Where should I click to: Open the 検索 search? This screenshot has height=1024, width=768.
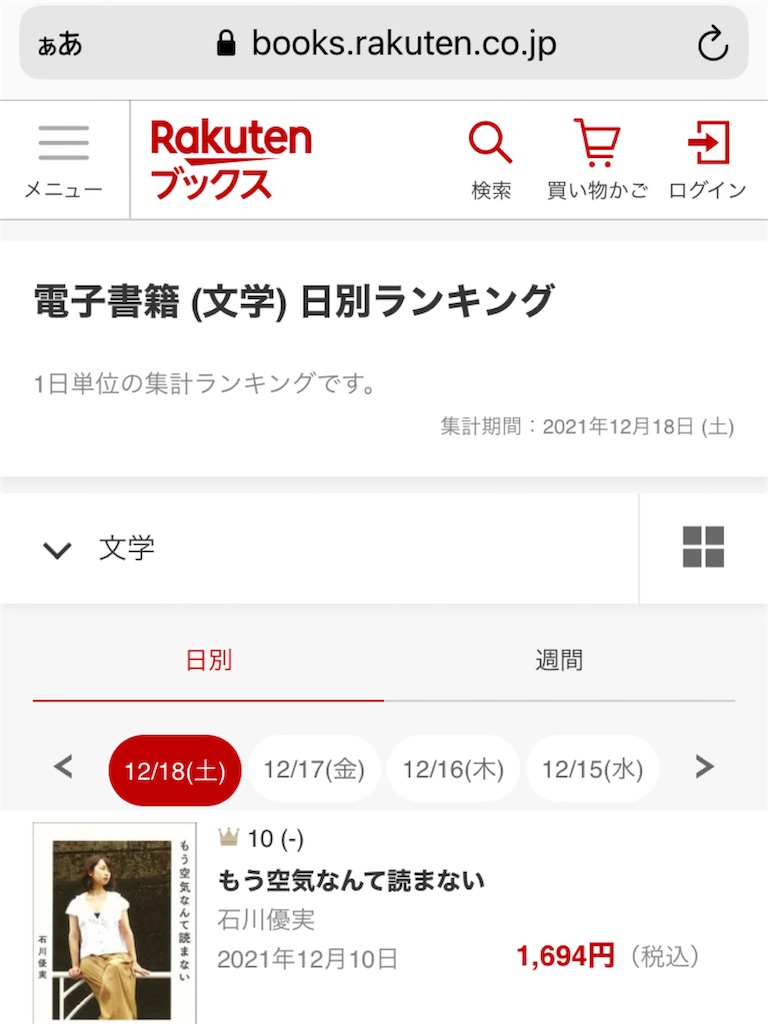click(491, 160)
